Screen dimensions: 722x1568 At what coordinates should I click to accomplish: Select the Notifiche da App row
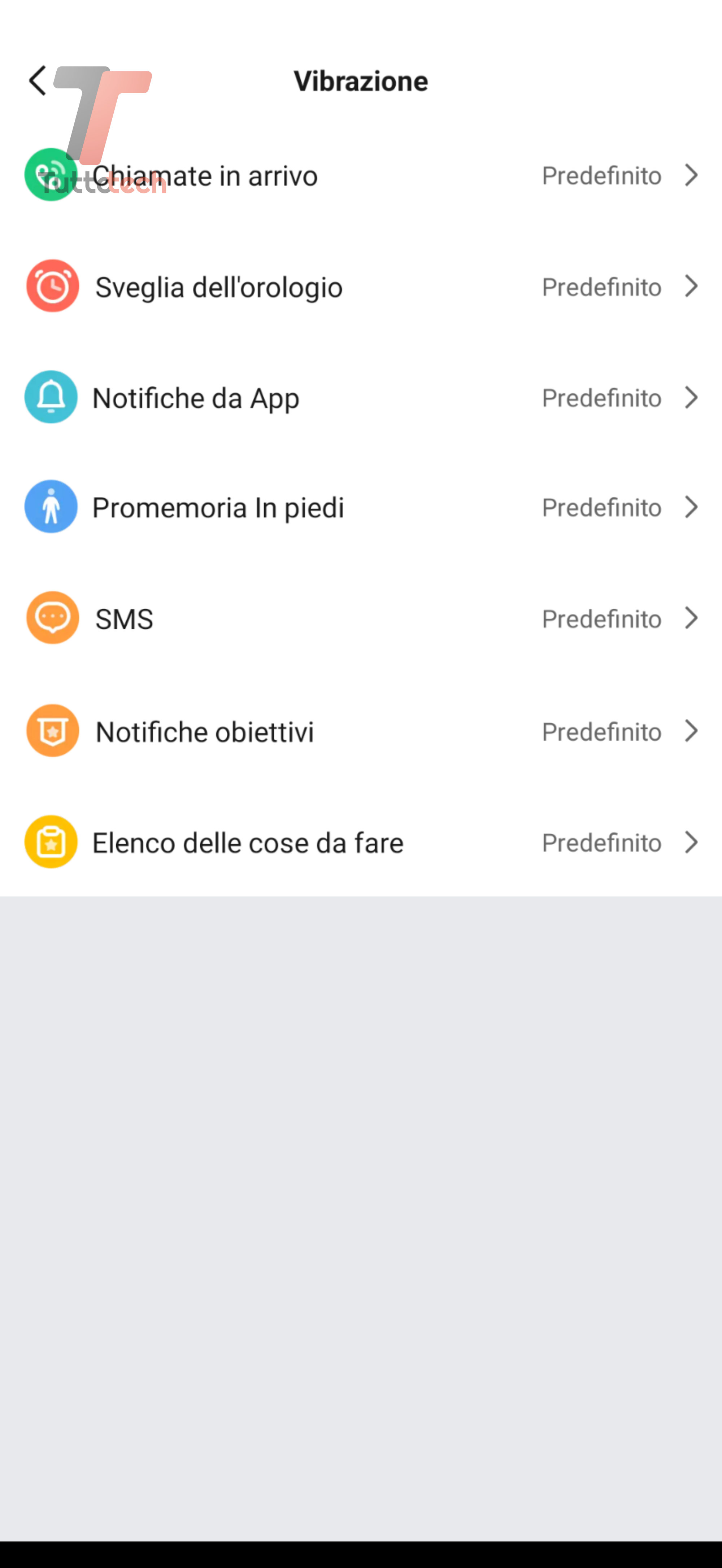pyautogui.click(x=361, y=398)
